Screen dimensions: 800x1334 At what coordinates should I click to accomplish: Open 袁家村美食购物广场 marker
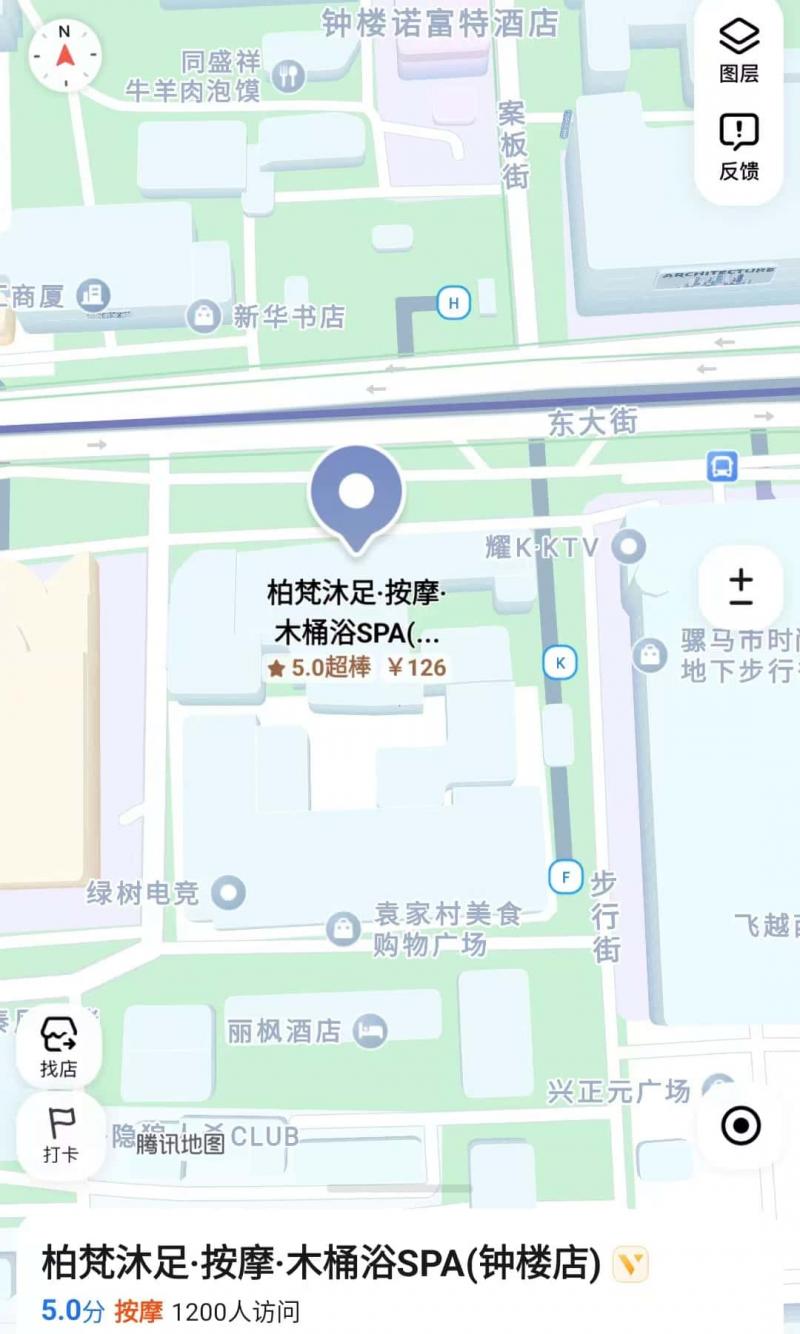[x=343, y=929]
